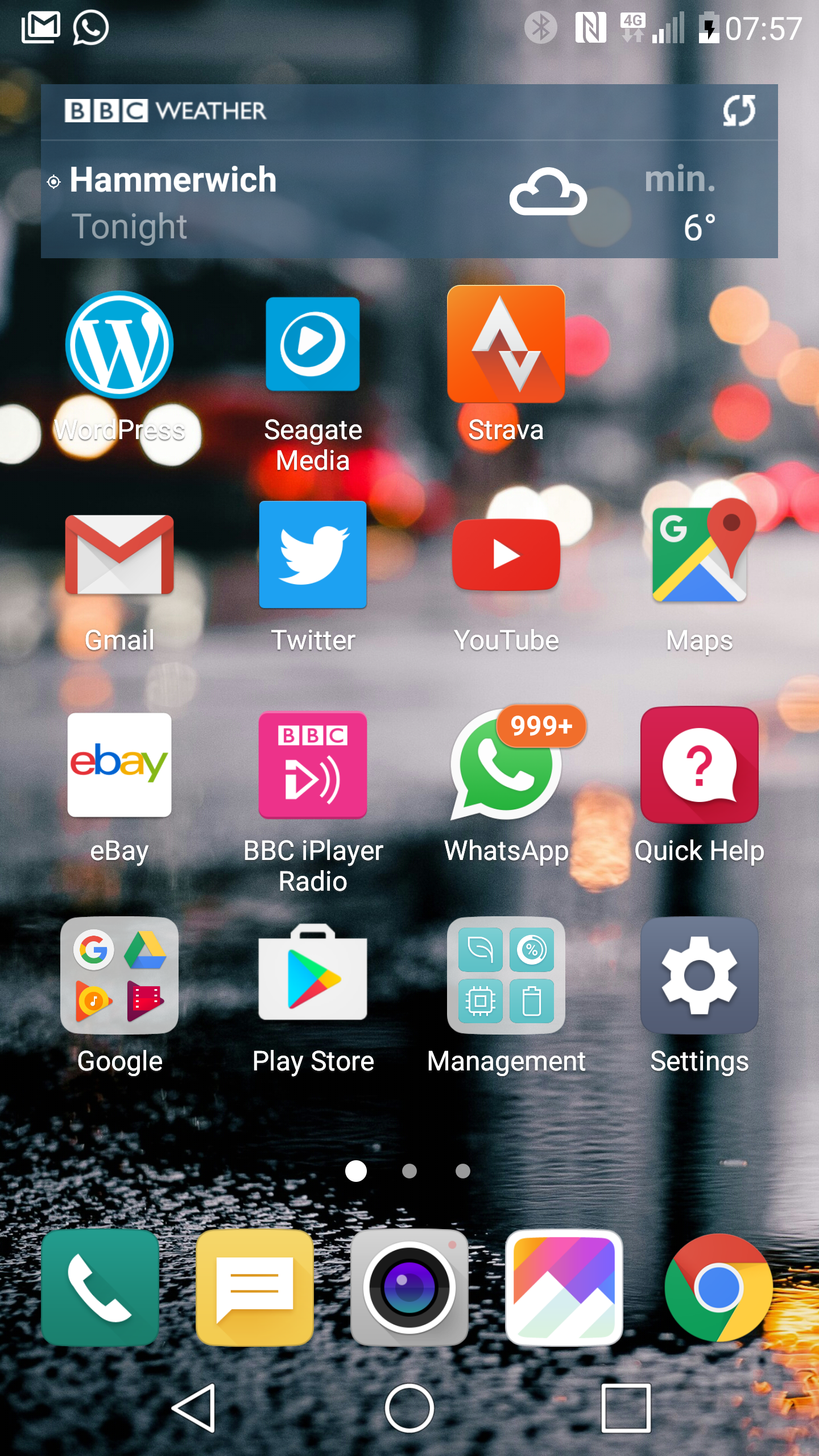Launch Chrome from the dock

click(719, 1288)
